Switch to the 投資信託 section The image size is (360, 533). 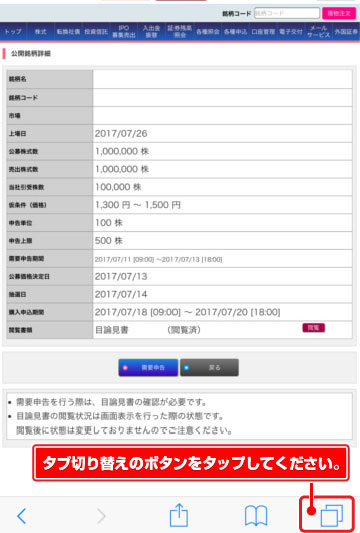pos(96,32)
